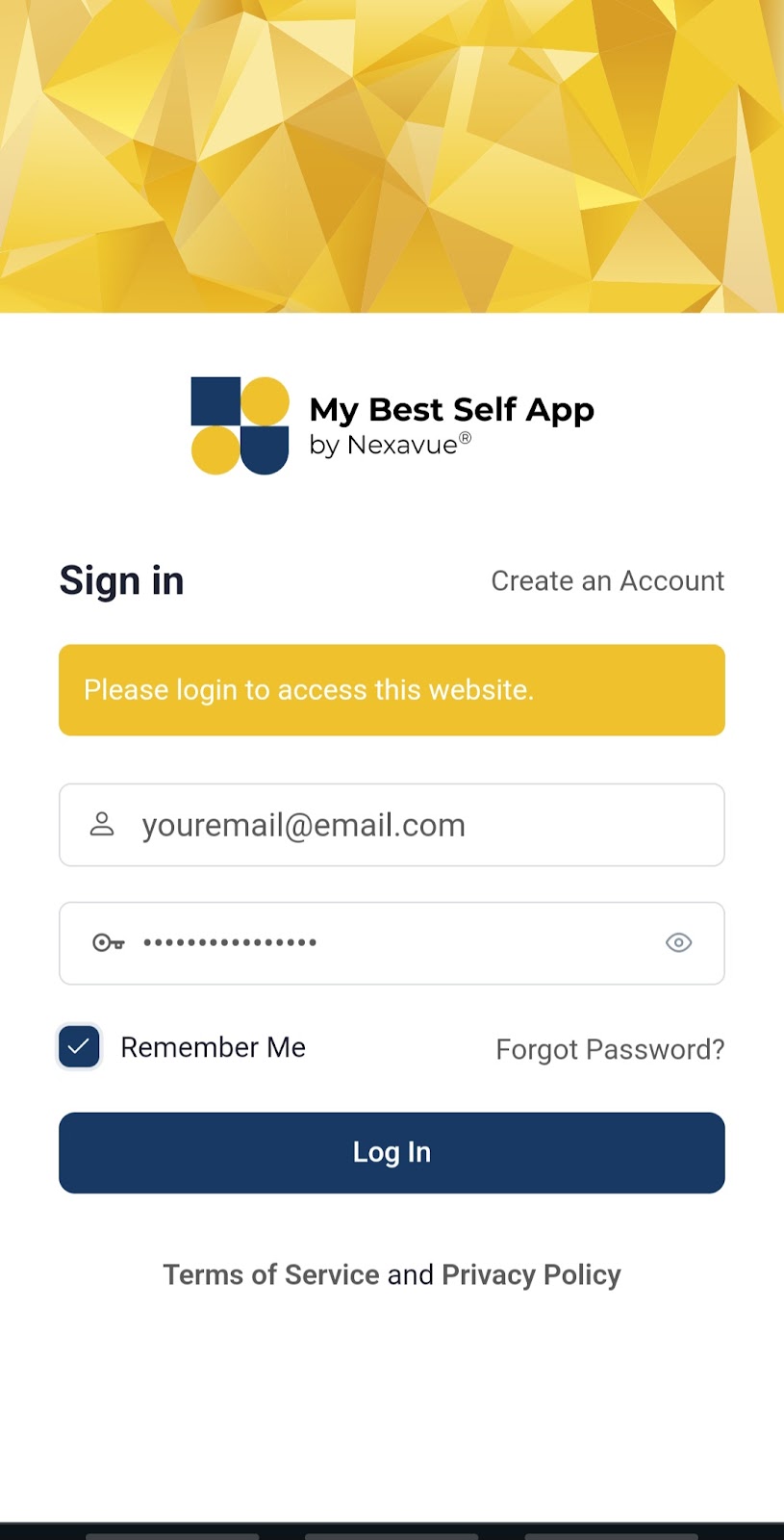The width and height of the screenshot is (784, 1540).
Task: Open the Create an Account link
Action: (607, 580)
